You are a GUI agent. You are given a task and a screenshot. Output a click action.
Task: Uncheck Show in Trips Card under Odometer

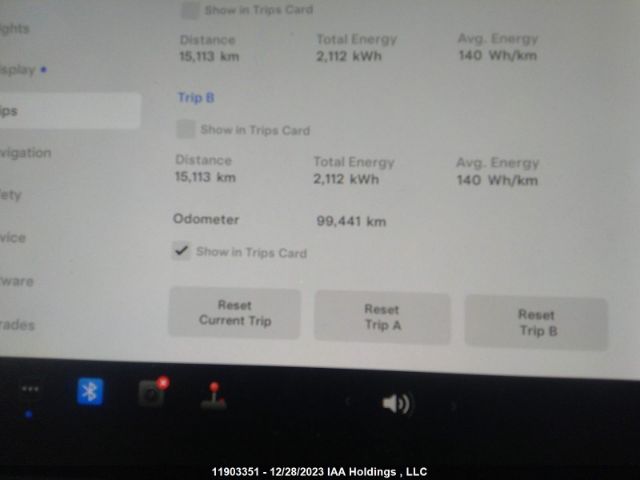click(x=181, y=251)
